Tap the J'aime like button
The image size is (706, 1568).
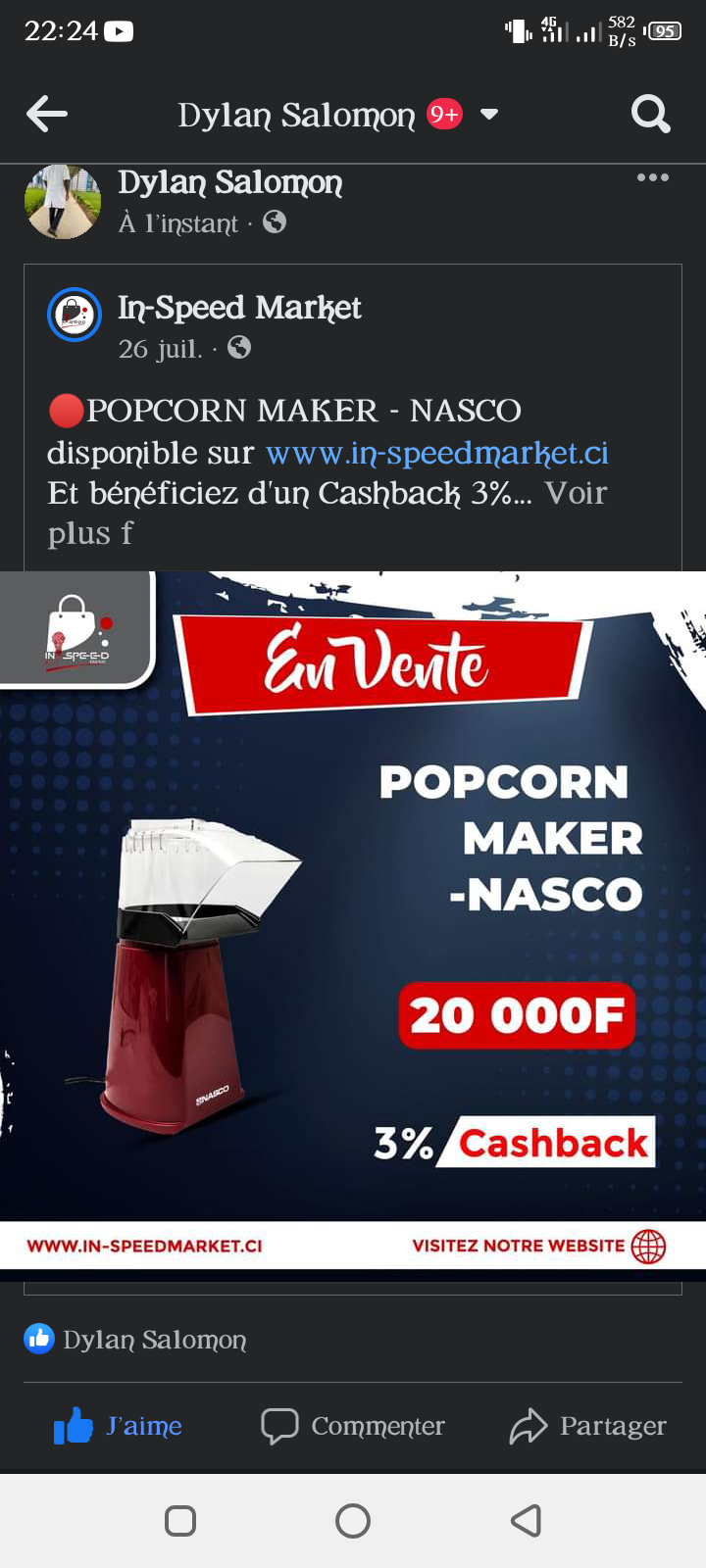pos(119,1426)
